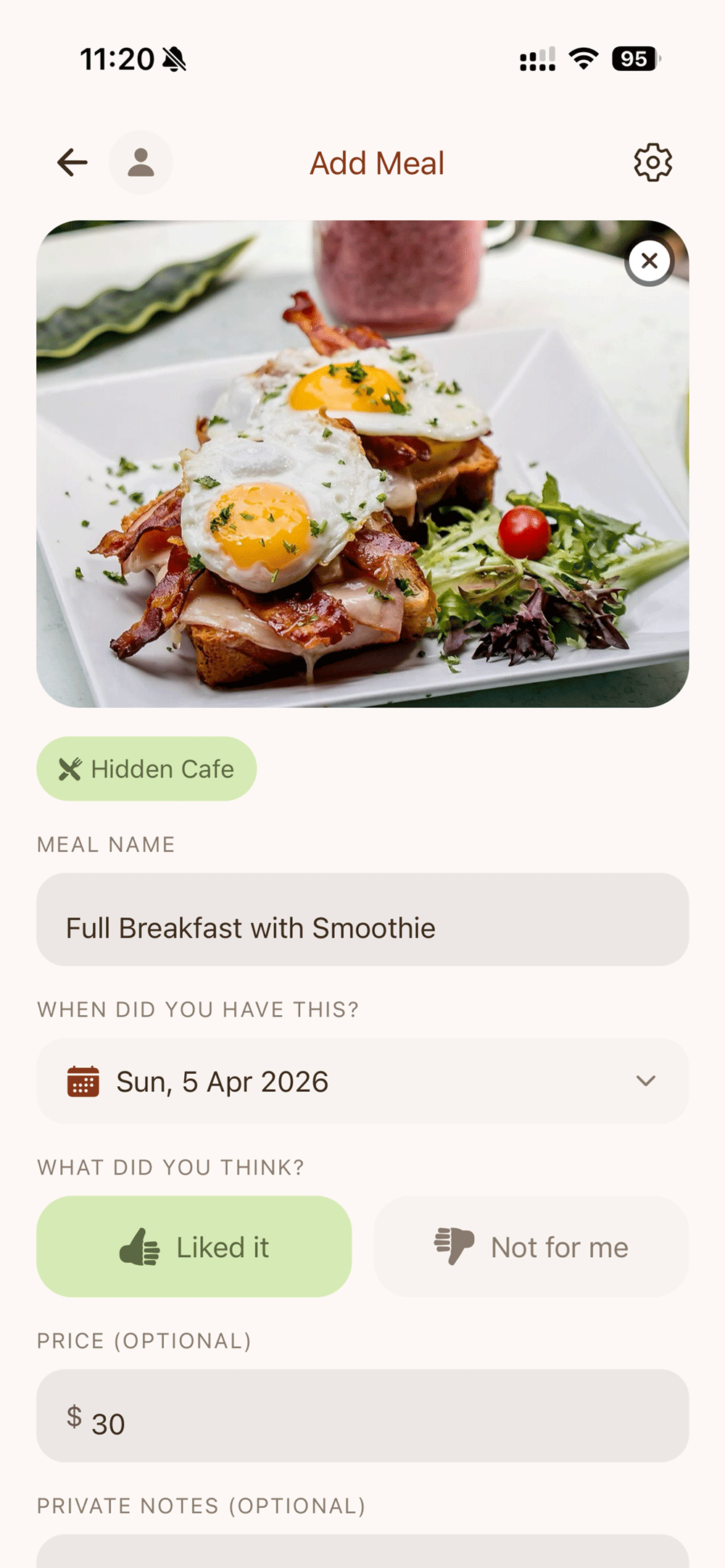Open the calendar icon beside the date

[x=82, y=1081]
